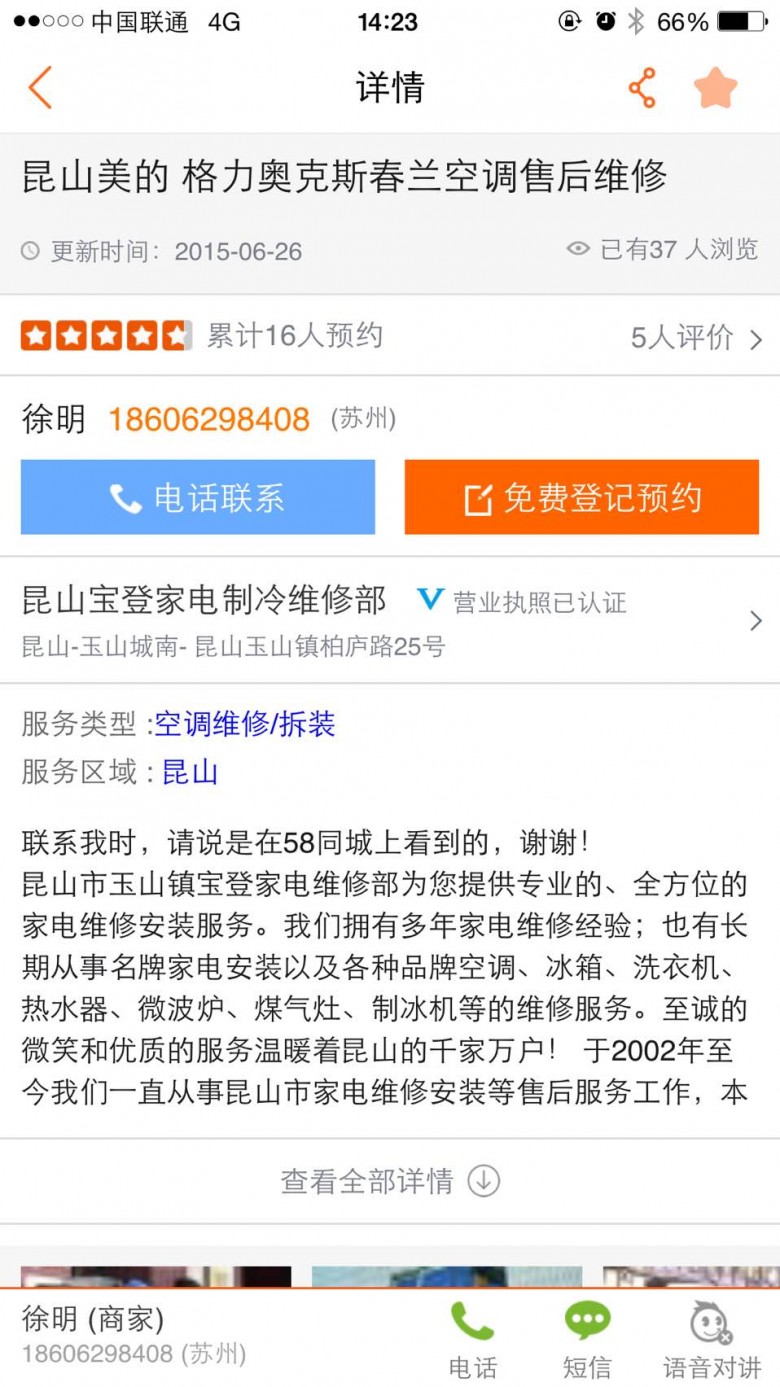
Task: Tap 免费登记预约 to book
Action: tap(582, 497)
